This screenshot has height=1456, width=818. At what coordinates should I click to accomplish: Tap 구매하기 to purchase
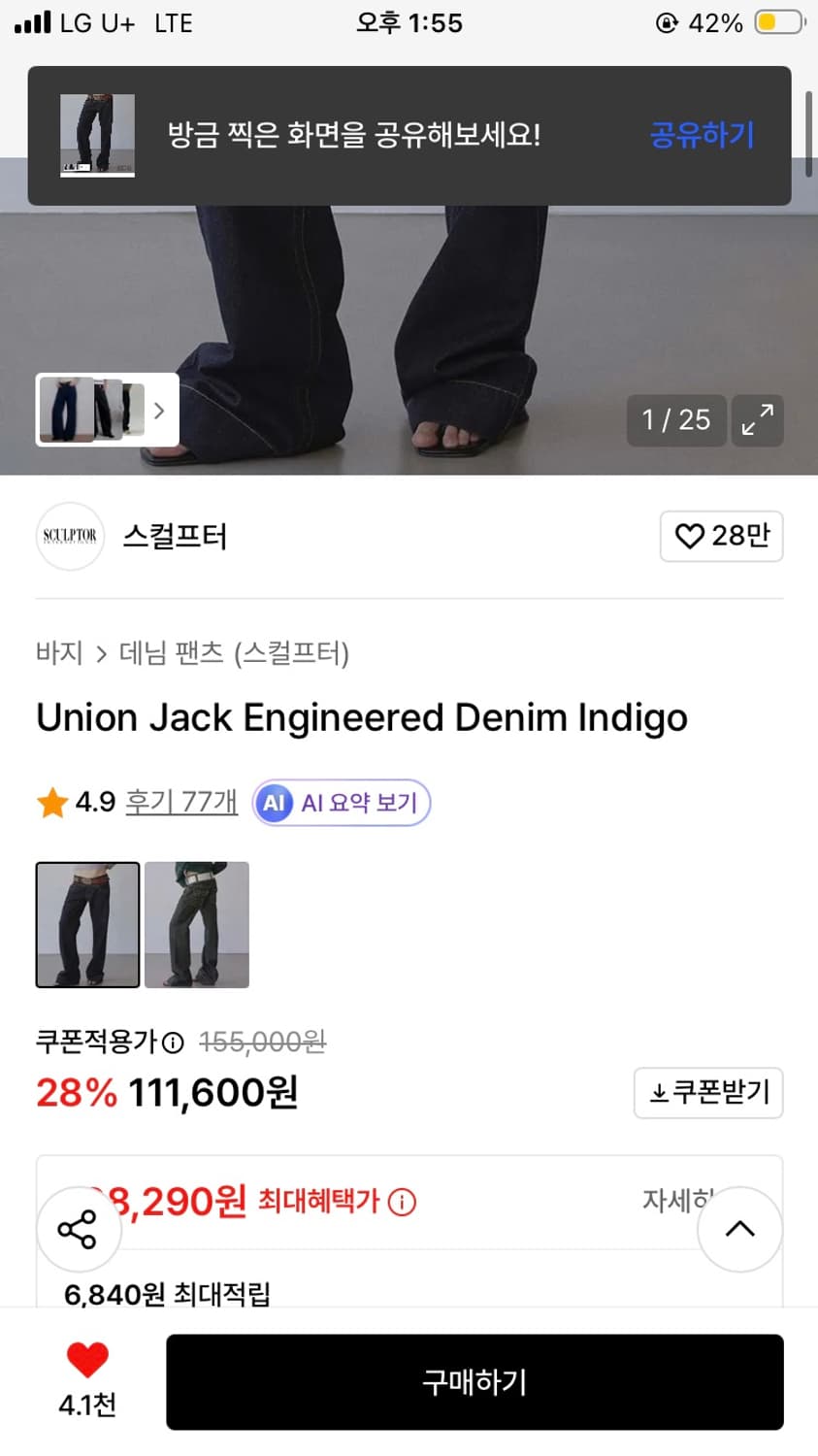tap(474, 1381)
